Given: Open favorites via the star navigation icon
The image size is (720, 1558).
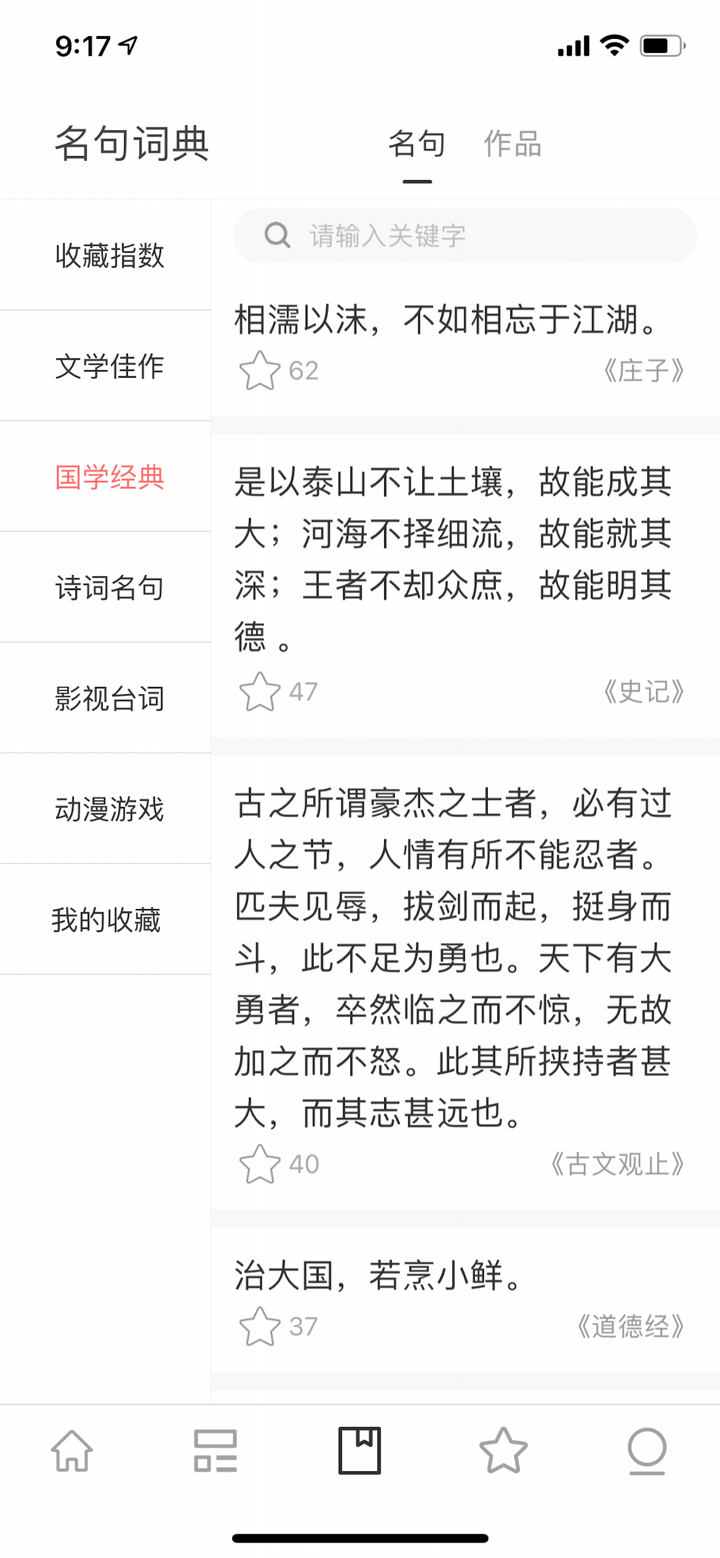Looking at the screenshot, I should tap(504, 1451).
